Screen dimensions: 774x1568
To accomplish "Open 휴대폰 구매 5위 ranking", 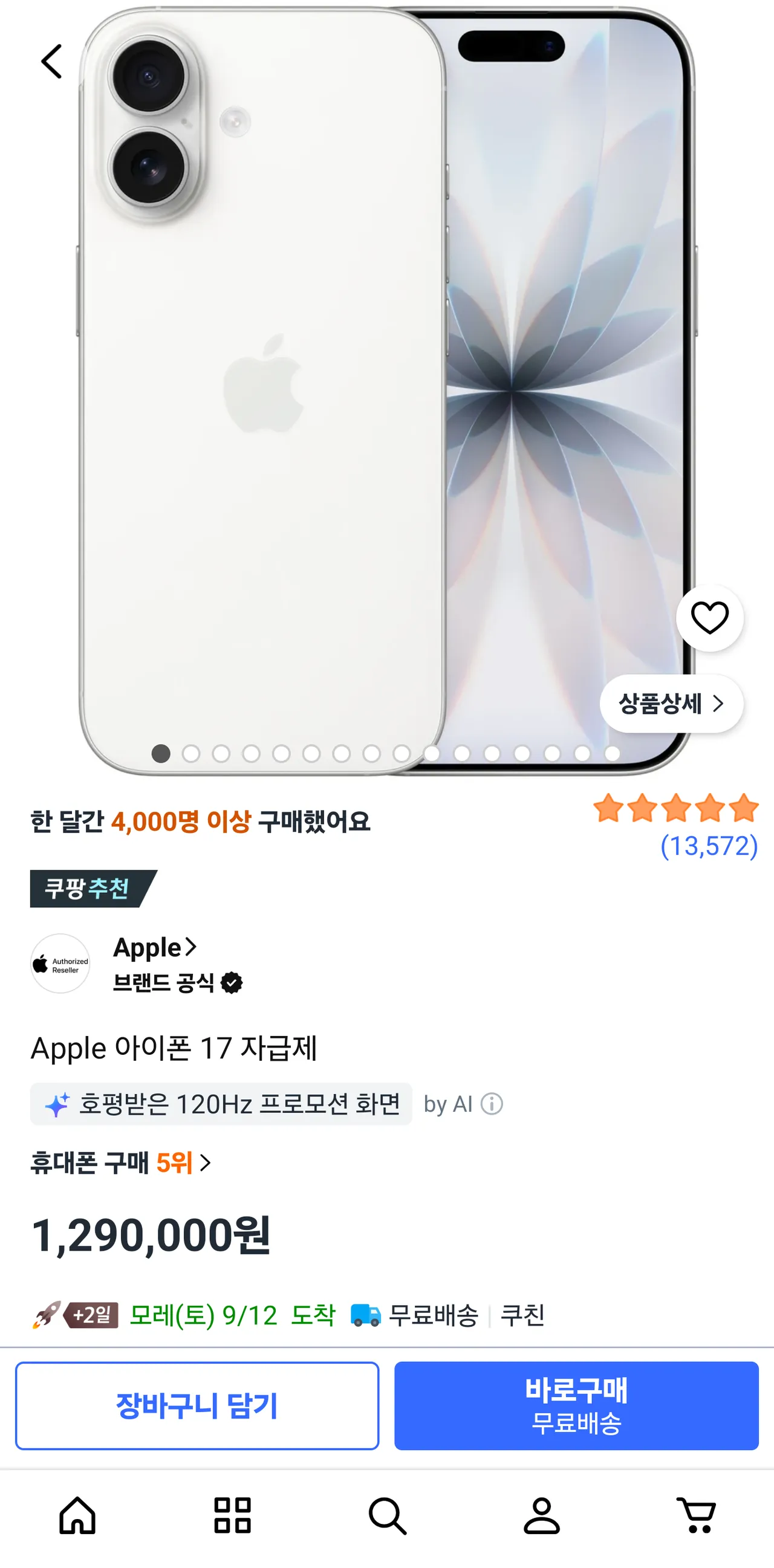I will coord(120,1162).
